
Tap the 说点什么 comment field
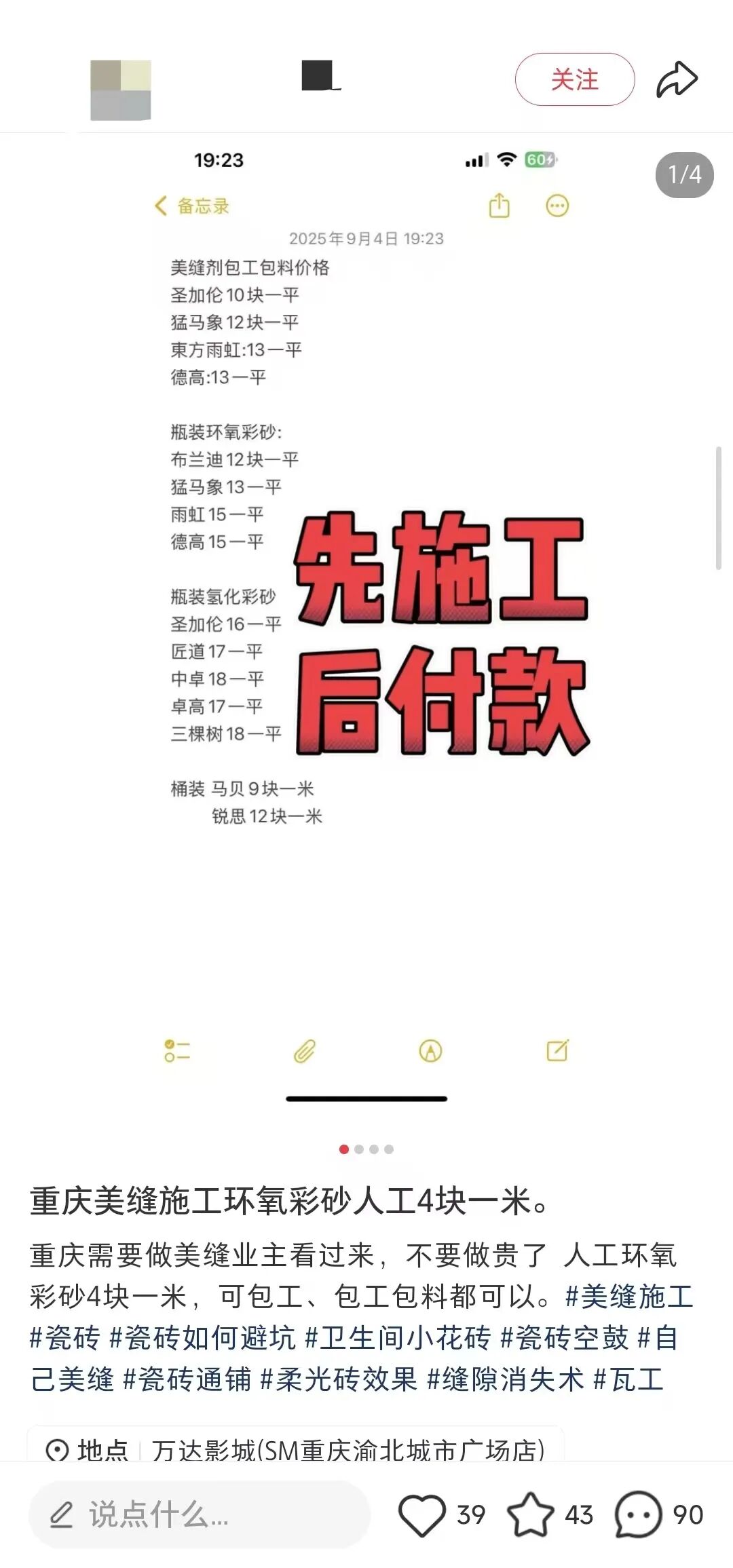[x=199, y=1514]
